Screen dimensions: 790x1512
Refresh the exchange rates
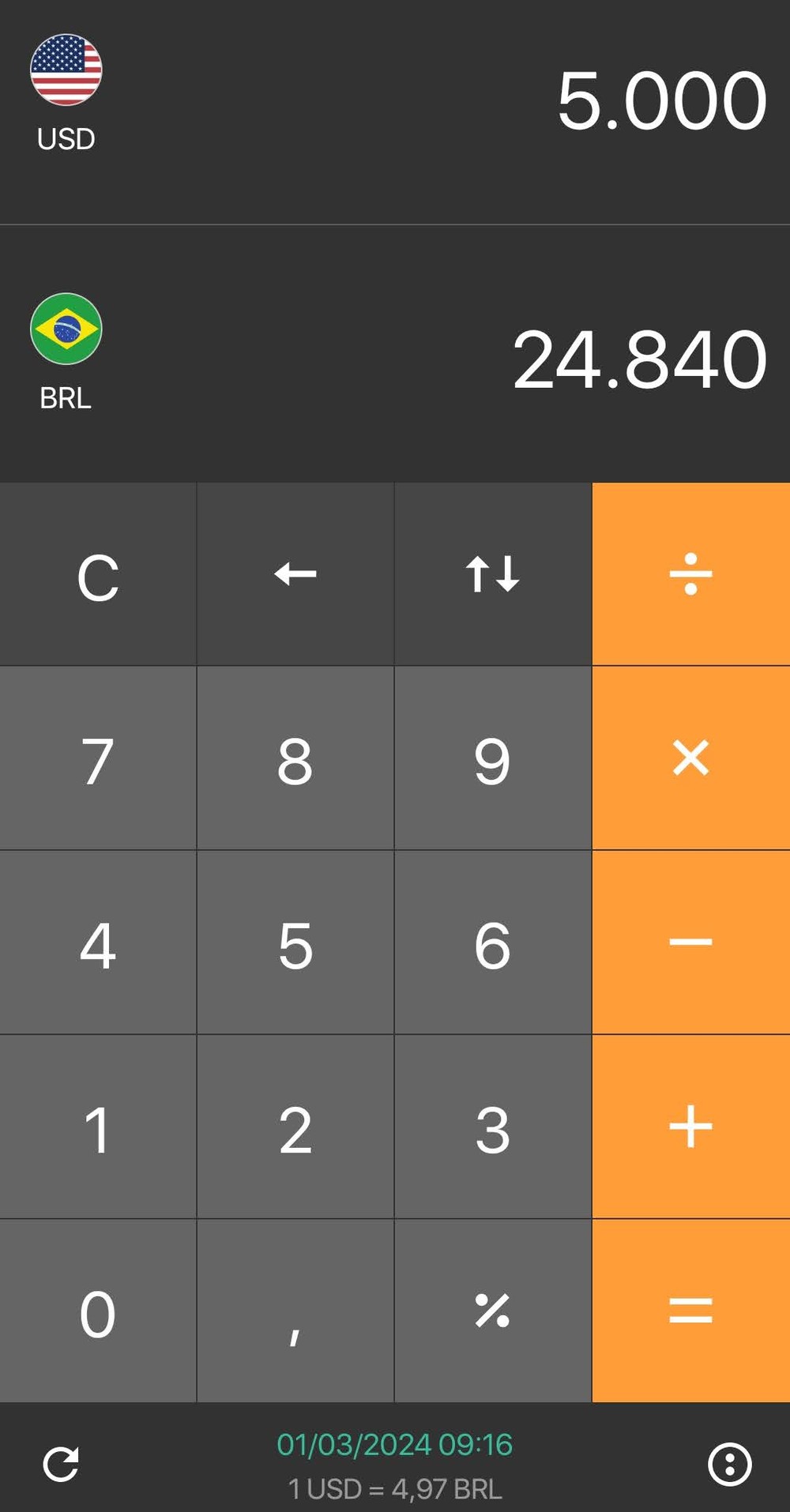[x=61, y=1465]
